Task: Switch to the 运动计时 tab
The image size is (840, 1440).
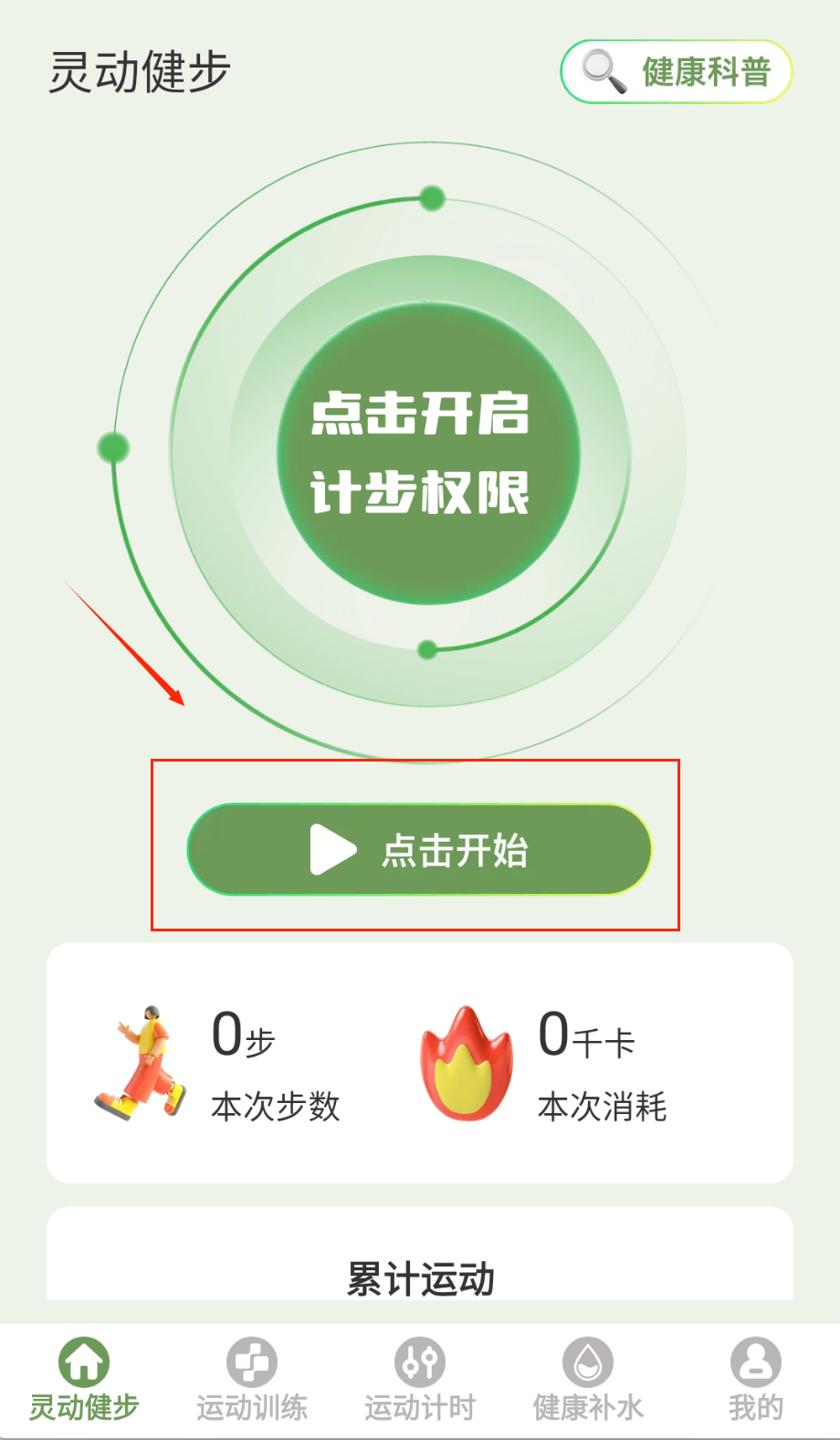Action: (420, 1379)
